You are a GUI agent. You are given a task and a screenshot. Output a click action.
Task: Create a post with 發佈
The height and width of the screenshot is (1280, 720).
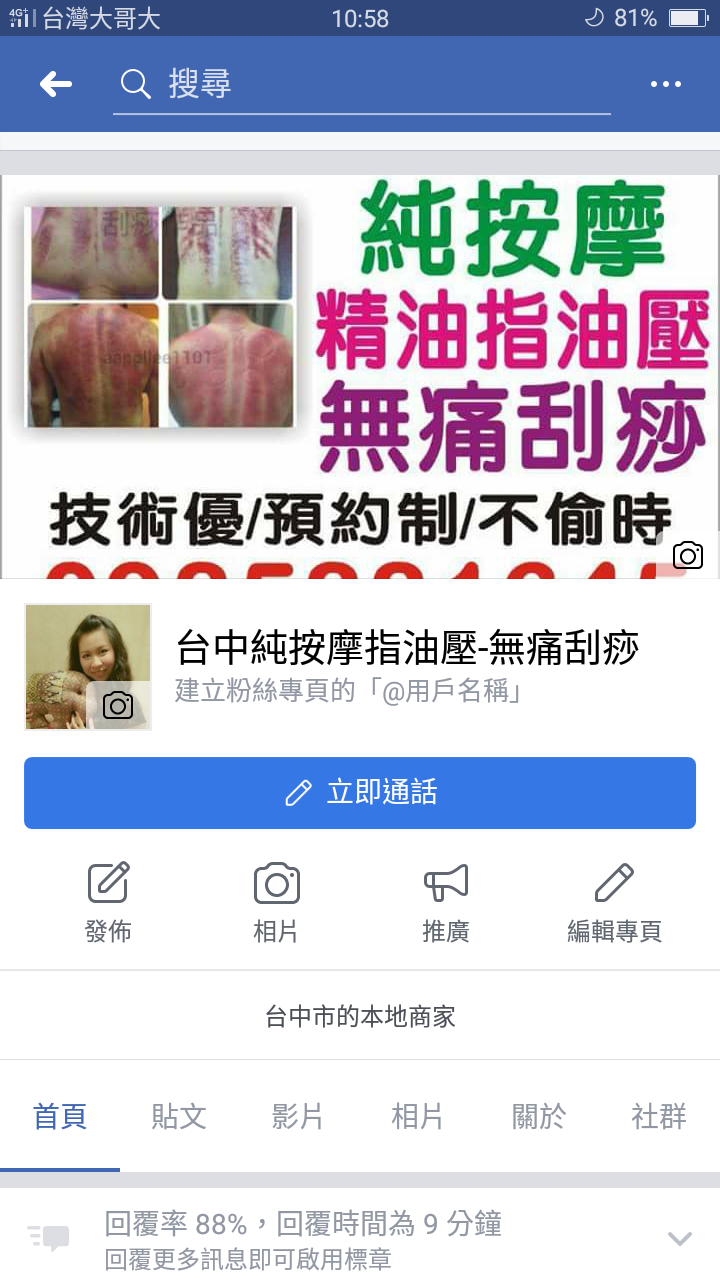point(108,902)
